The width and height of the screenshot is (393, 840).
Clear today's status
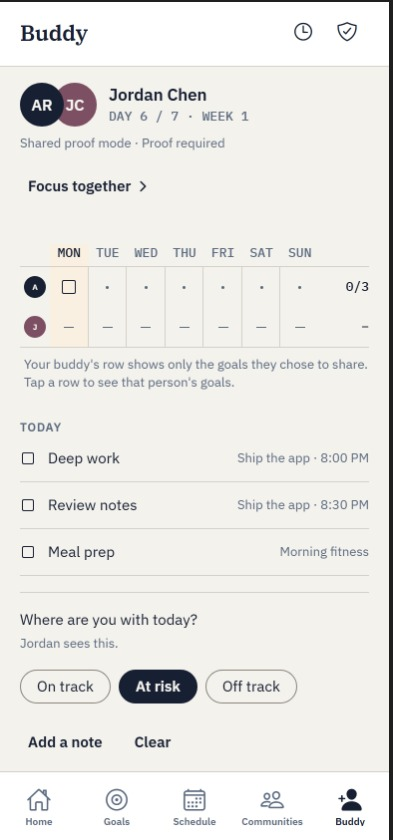tap(153, 742)
